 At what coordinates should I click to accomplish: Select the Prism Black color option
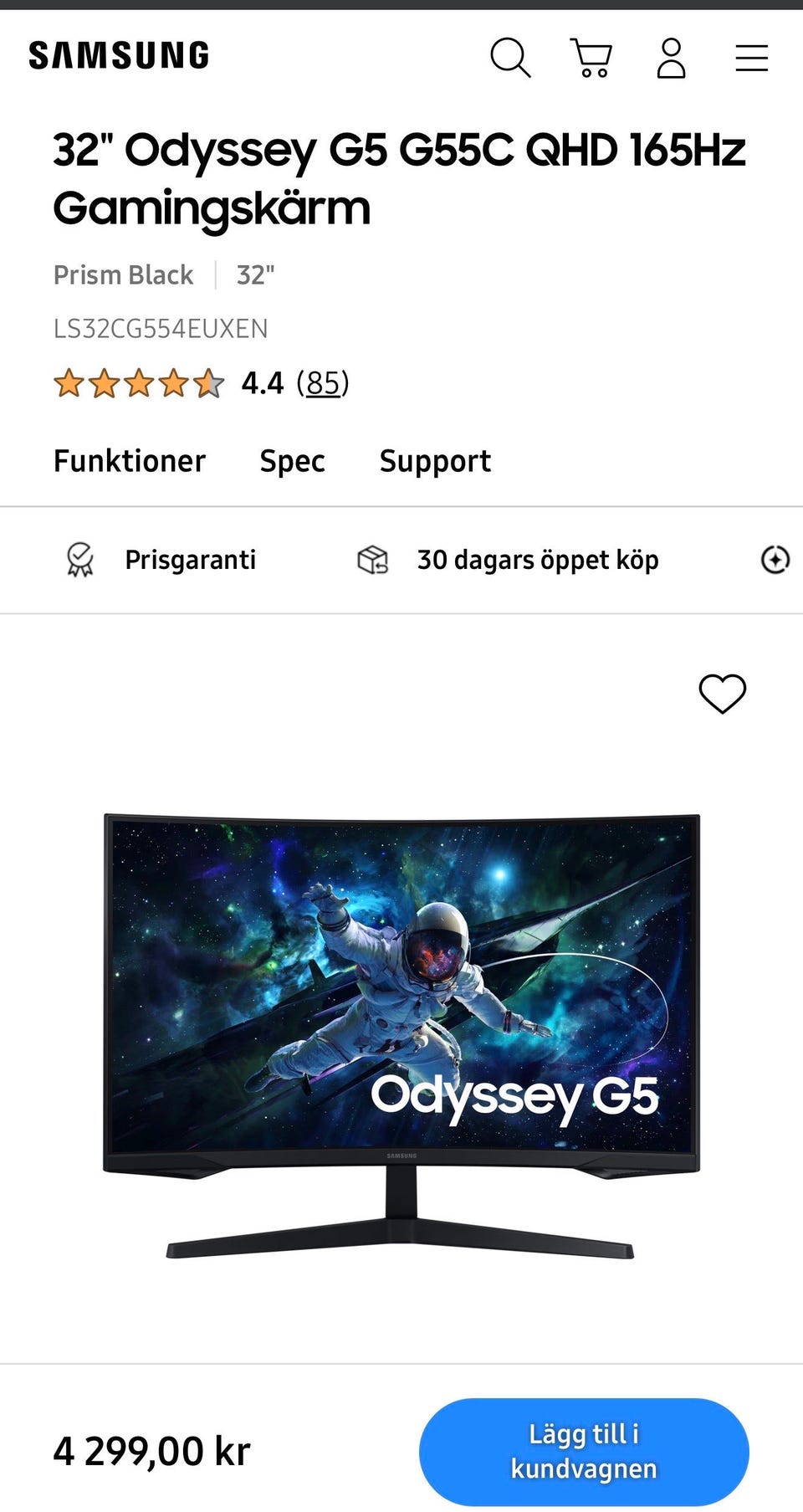click(x=123, y=274)
